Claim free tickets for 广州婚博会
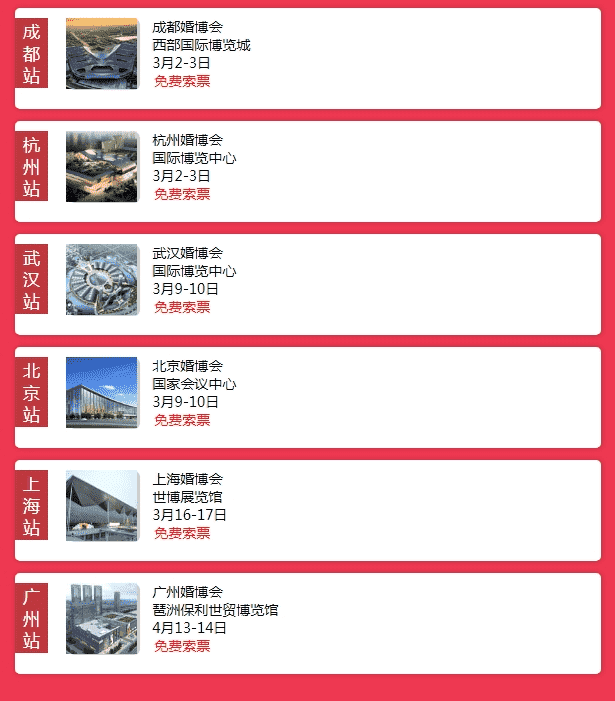Viewport: 615px width, 701px height. pos(182,646)
